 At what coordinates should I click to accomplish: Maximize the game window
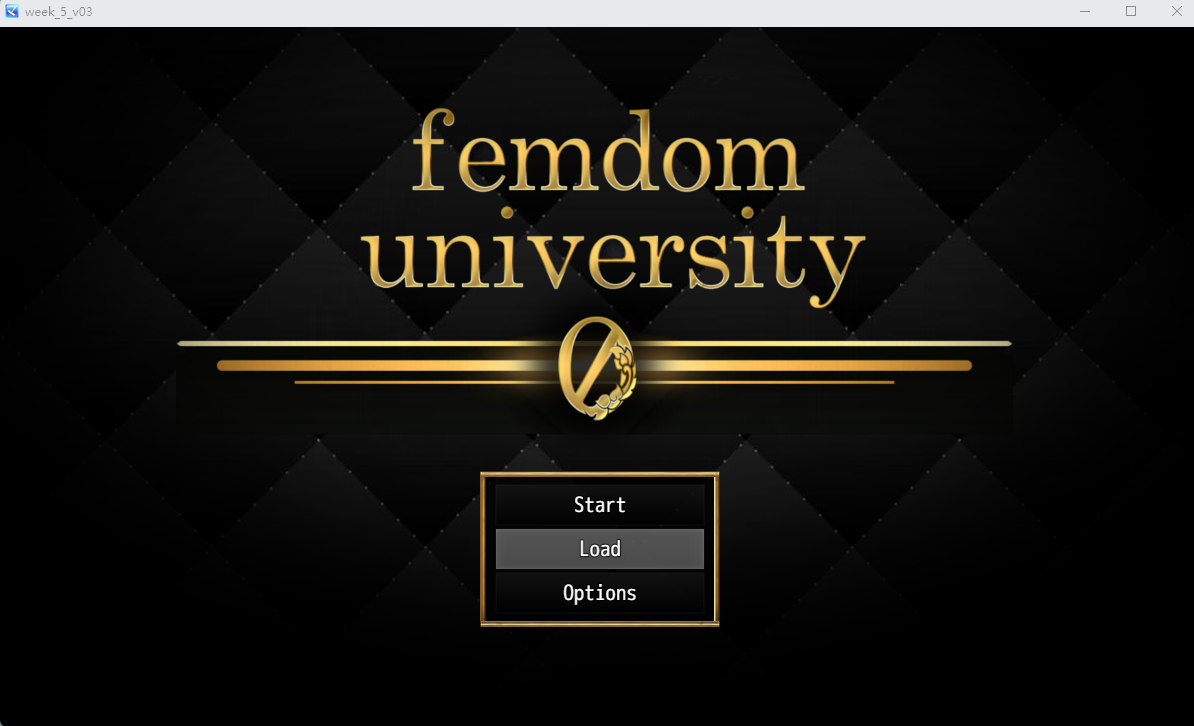(x=1131, y=11)
